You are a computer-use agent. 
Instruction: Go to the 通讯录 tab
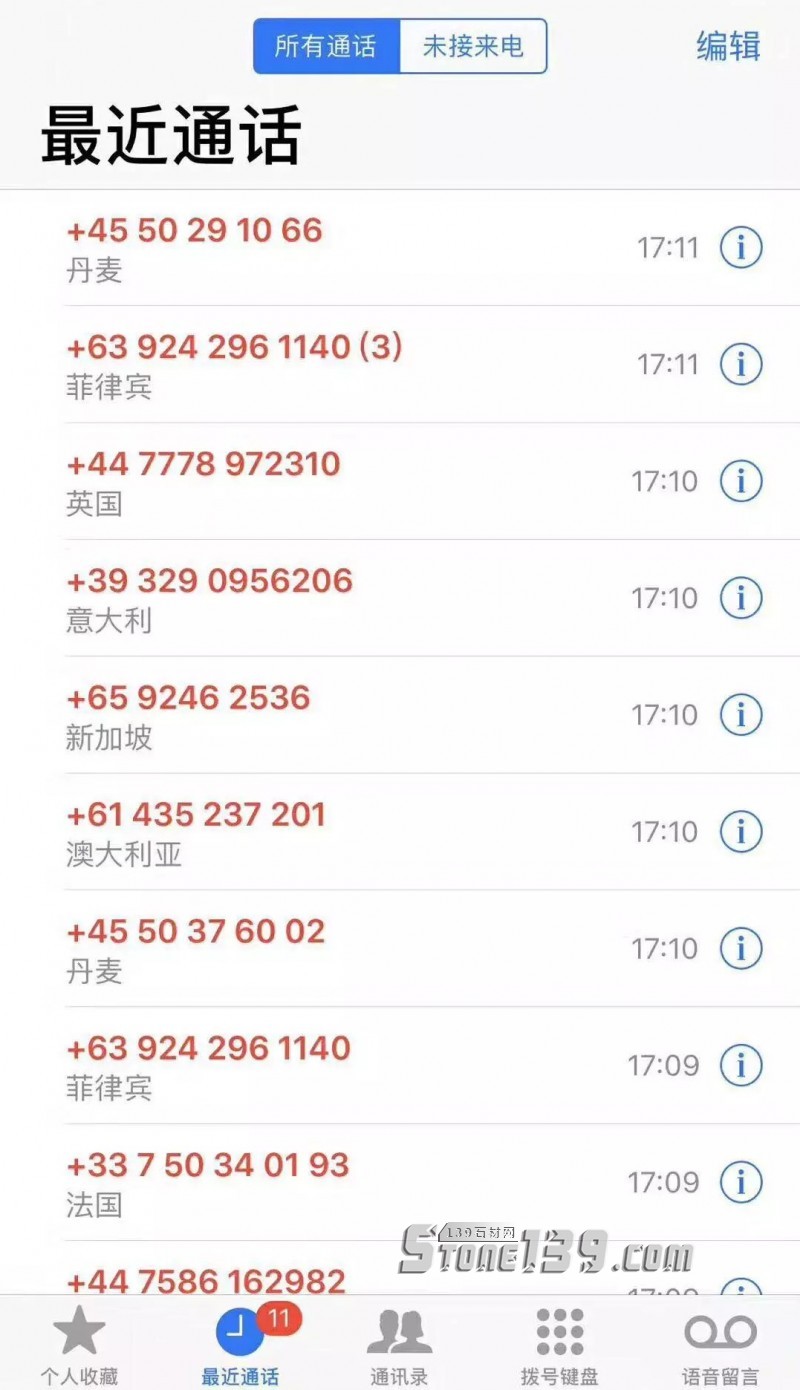399,1345
